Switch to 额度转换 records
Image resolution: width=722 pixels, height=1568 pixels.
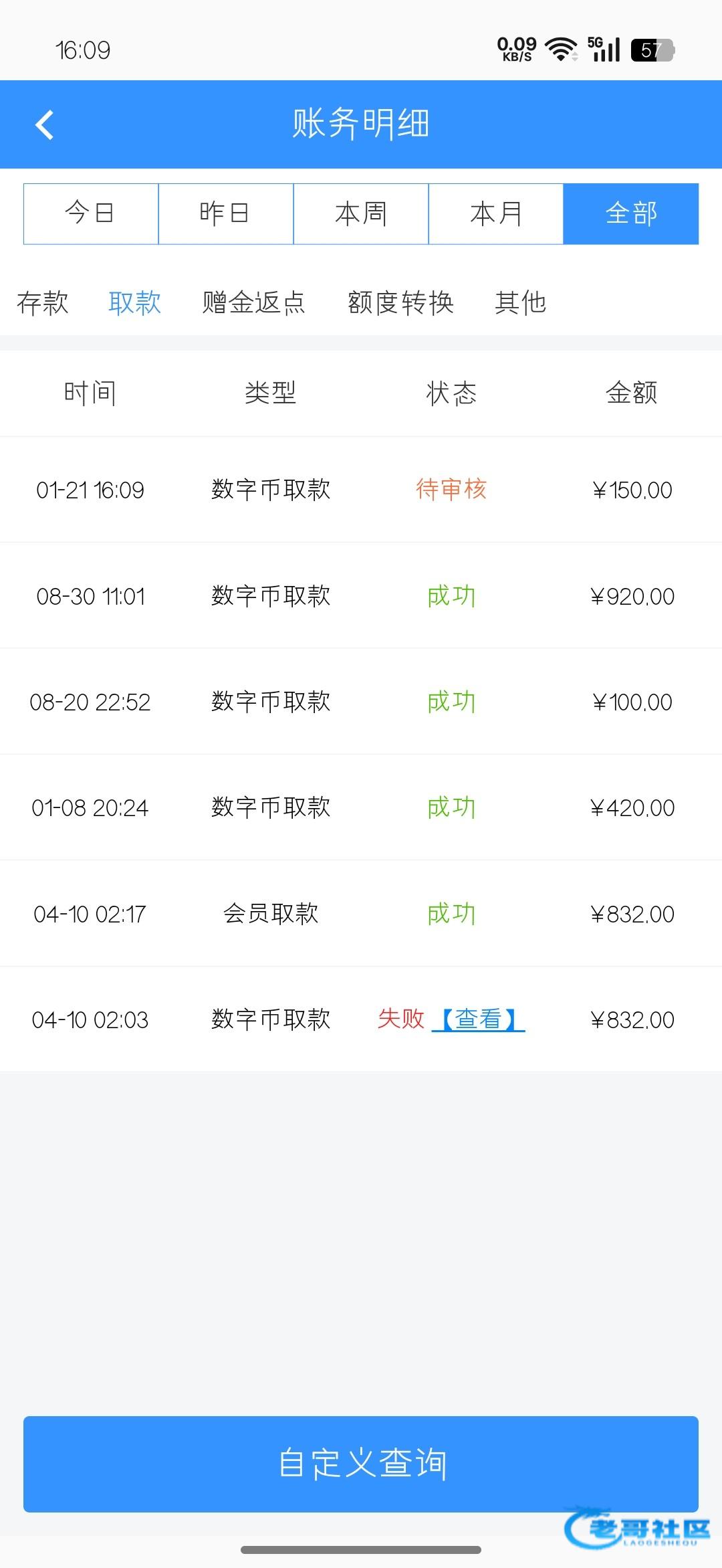tap(401, 303)
